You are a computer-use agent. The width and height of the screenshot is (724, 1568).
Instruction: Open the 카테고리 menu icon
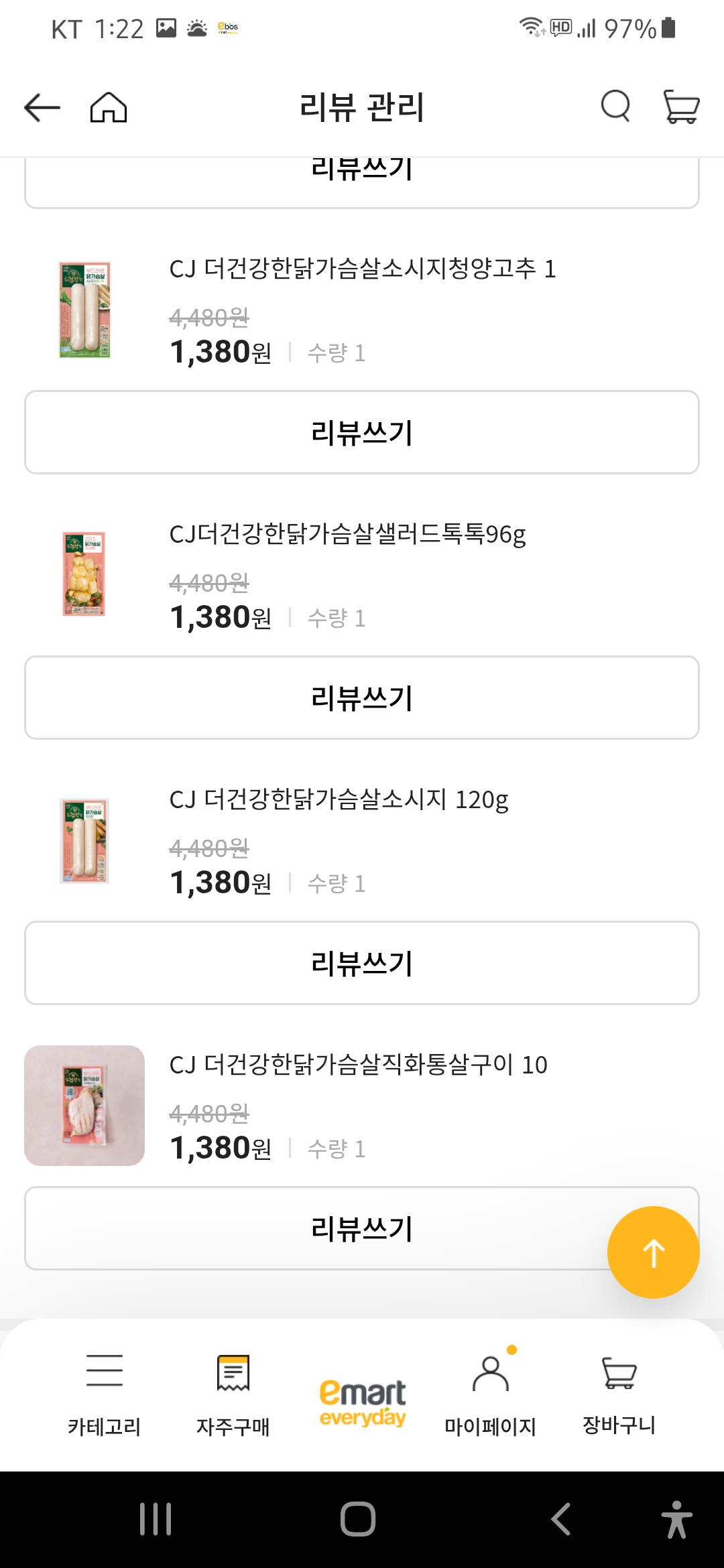click(x=104, y=1372)
